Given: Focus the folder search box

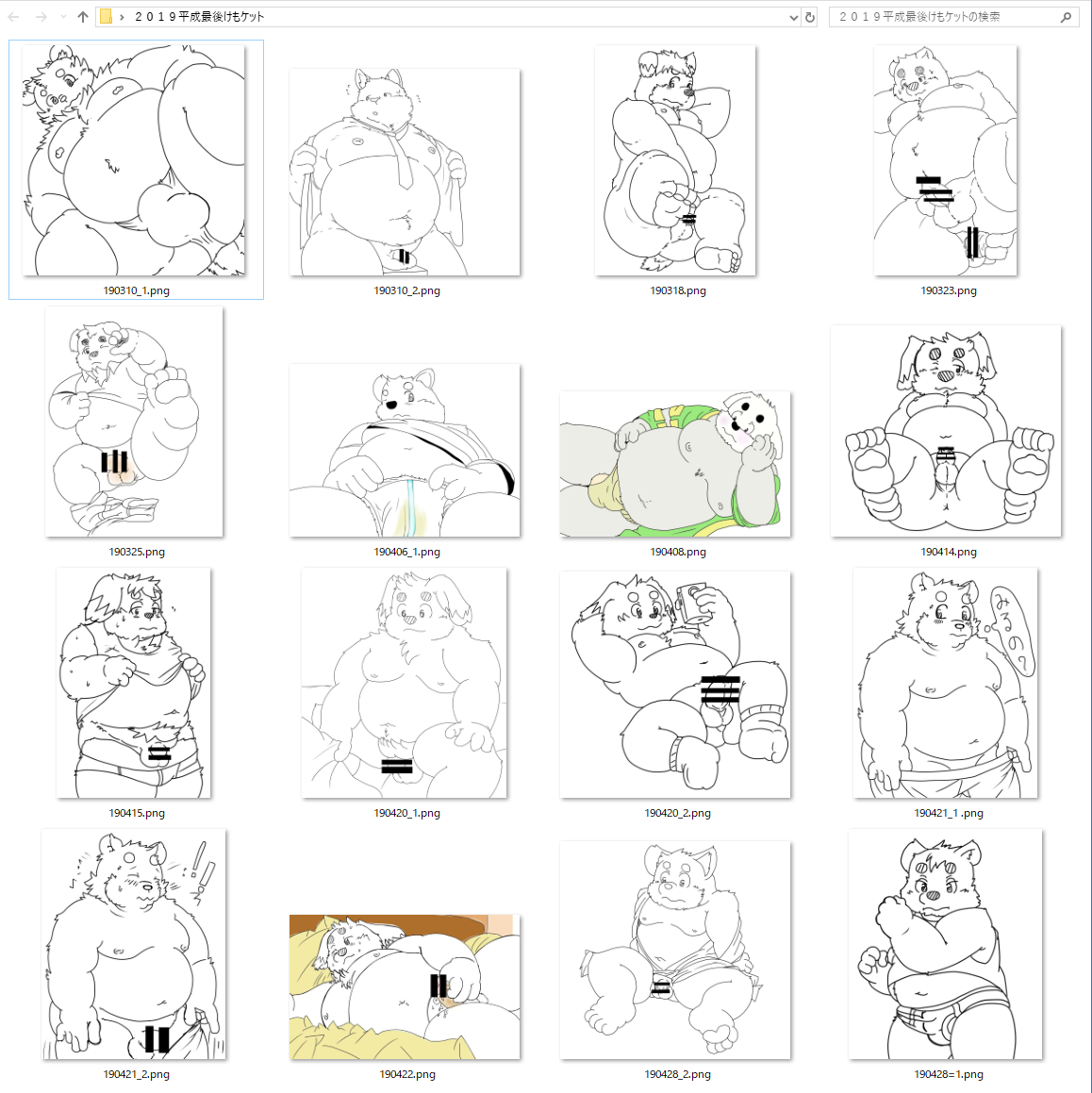Looking at the screenshot, I should click(x=943, y=17).
